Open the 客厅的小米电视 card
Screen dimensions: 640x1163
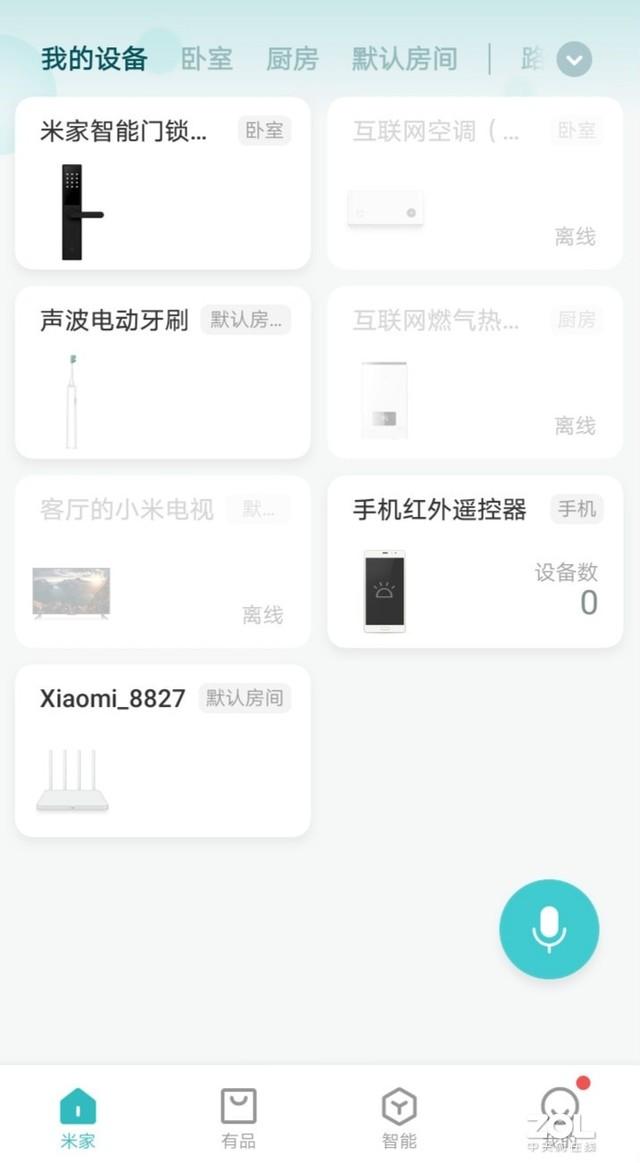(x=162, y=561)
